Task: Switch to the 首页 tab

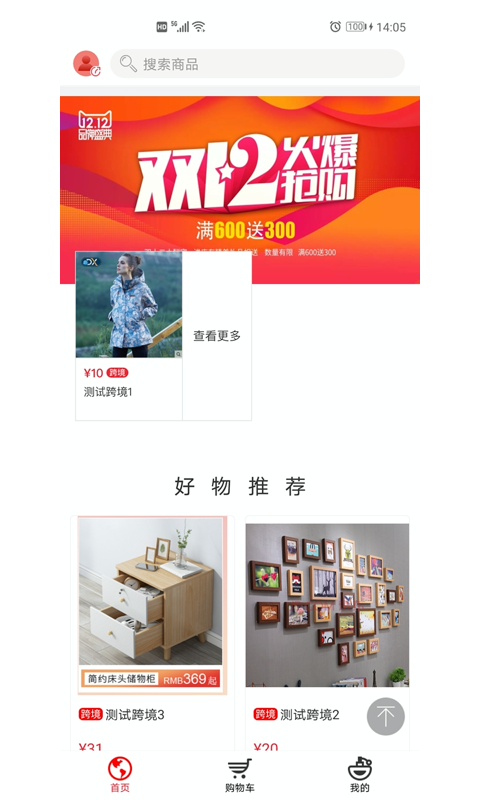Action: pyautogui.click(x=120, y=775)
